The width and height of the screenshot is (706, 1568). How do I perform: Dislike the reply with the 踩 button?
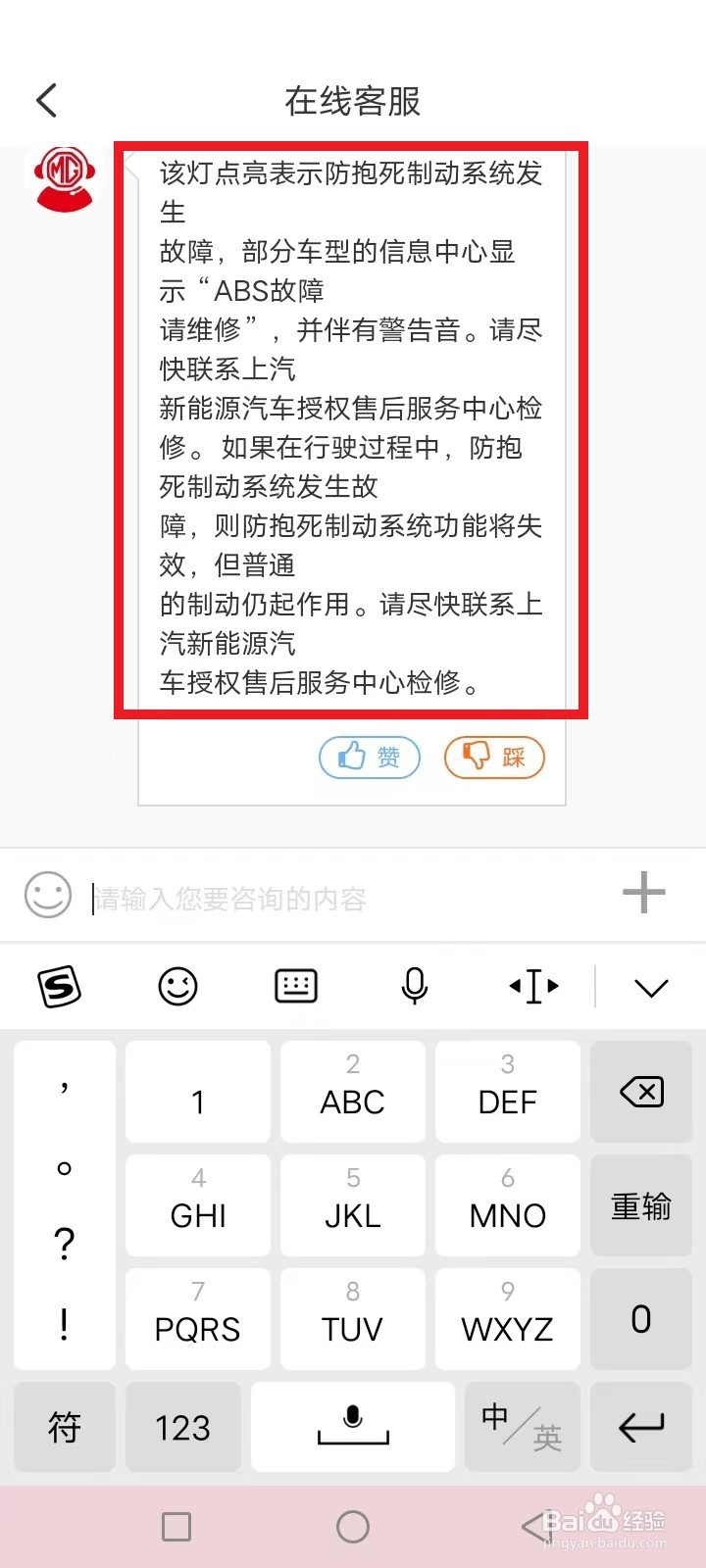(x=494, y=757)
